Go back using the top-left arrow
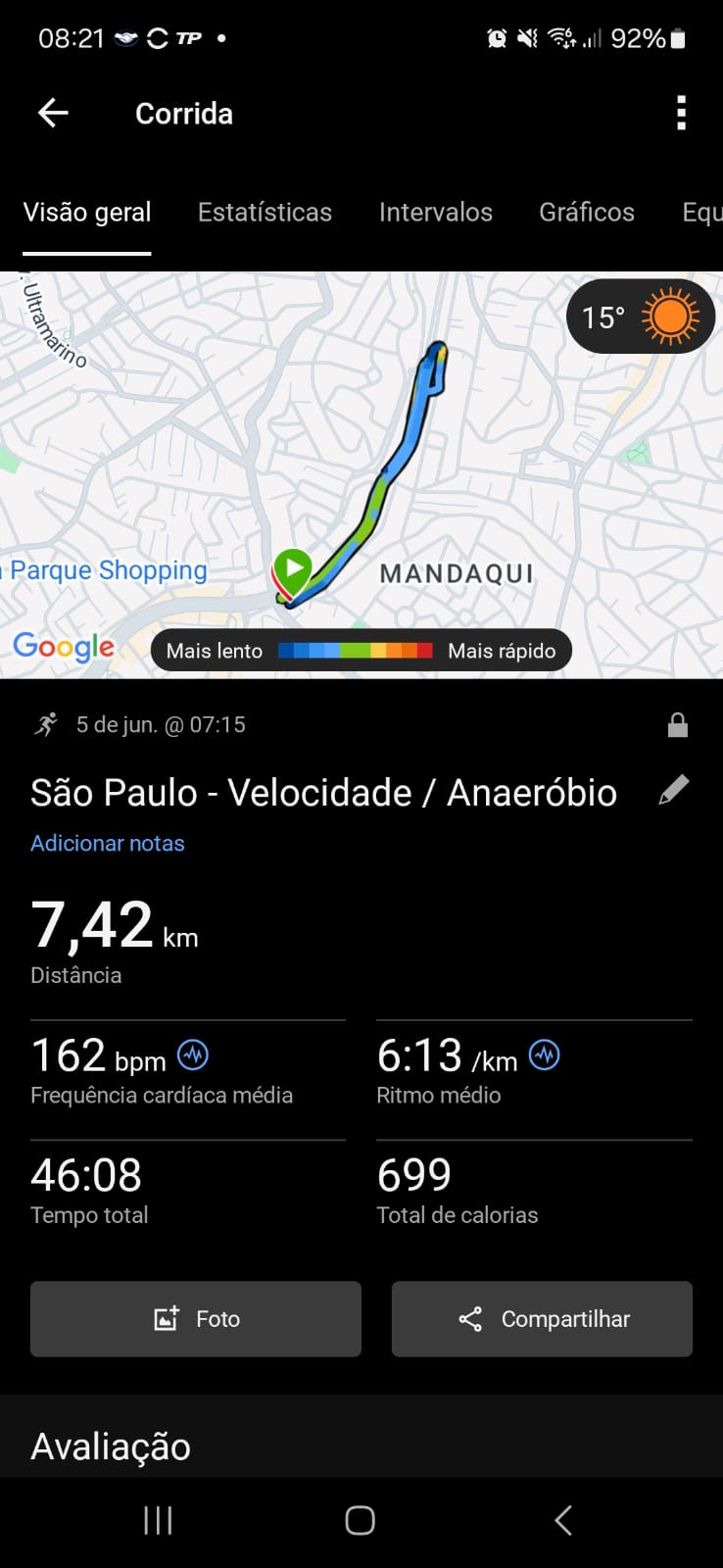The width and height of the screenshot is (723, 1568). (53, 114)
